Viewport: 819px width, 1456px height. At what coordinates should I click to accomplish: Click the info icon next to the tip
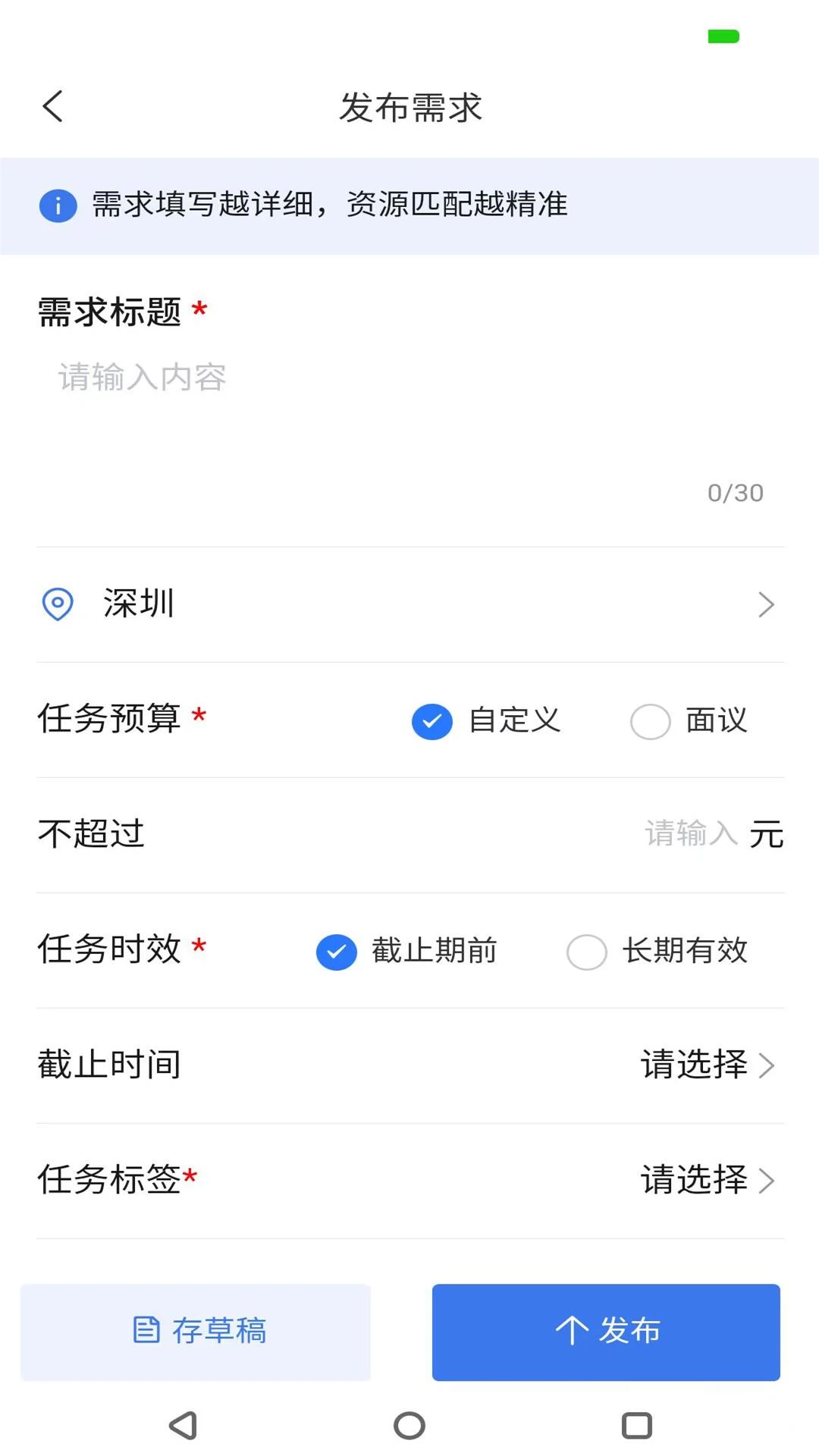tap(58, 205)
